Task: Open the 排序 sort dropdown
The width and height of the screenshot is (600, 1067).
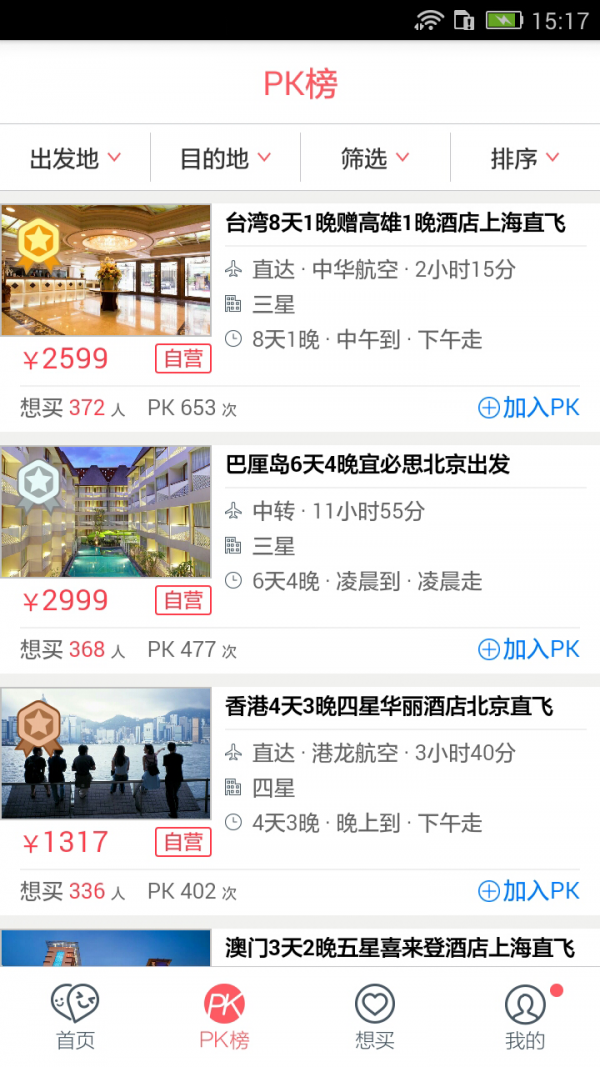Action: (x=525, y=158)
